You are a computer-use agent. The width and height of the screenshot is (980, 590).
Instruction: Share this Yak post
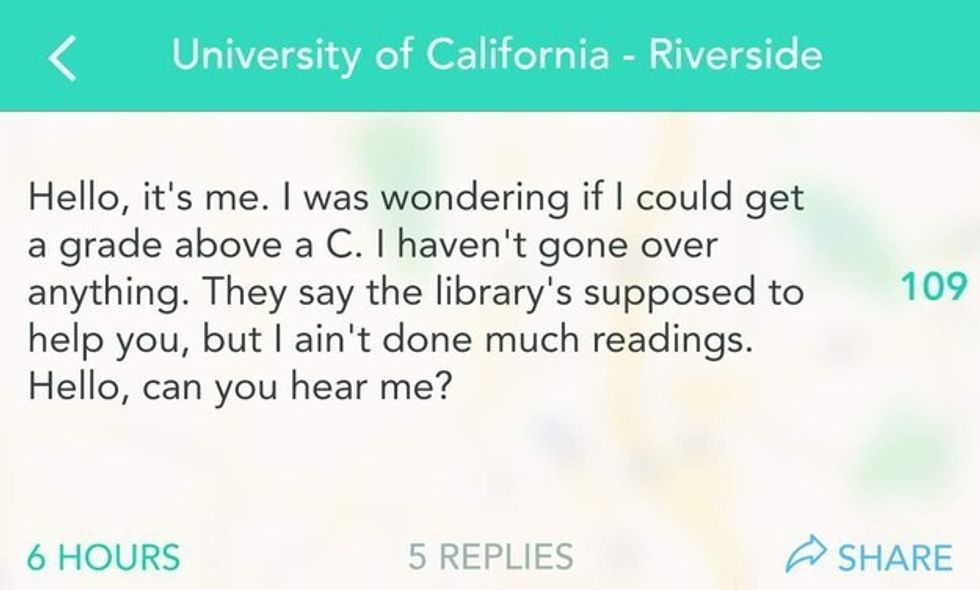(868, 556)
